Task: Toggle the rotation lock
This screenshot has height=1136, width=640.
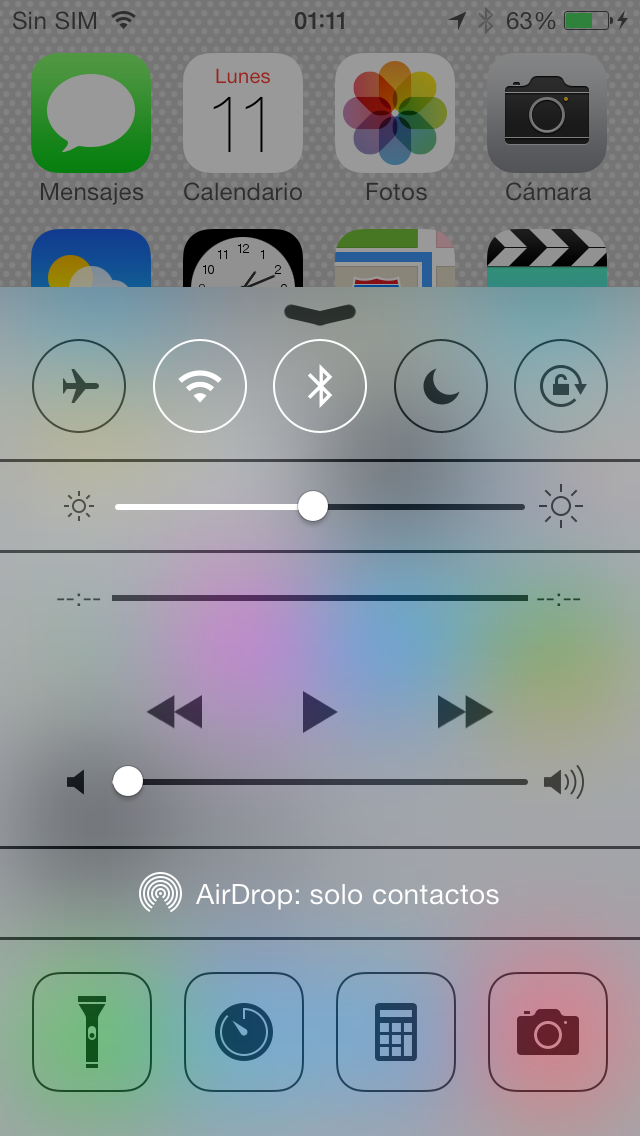Action: [560, 386]
